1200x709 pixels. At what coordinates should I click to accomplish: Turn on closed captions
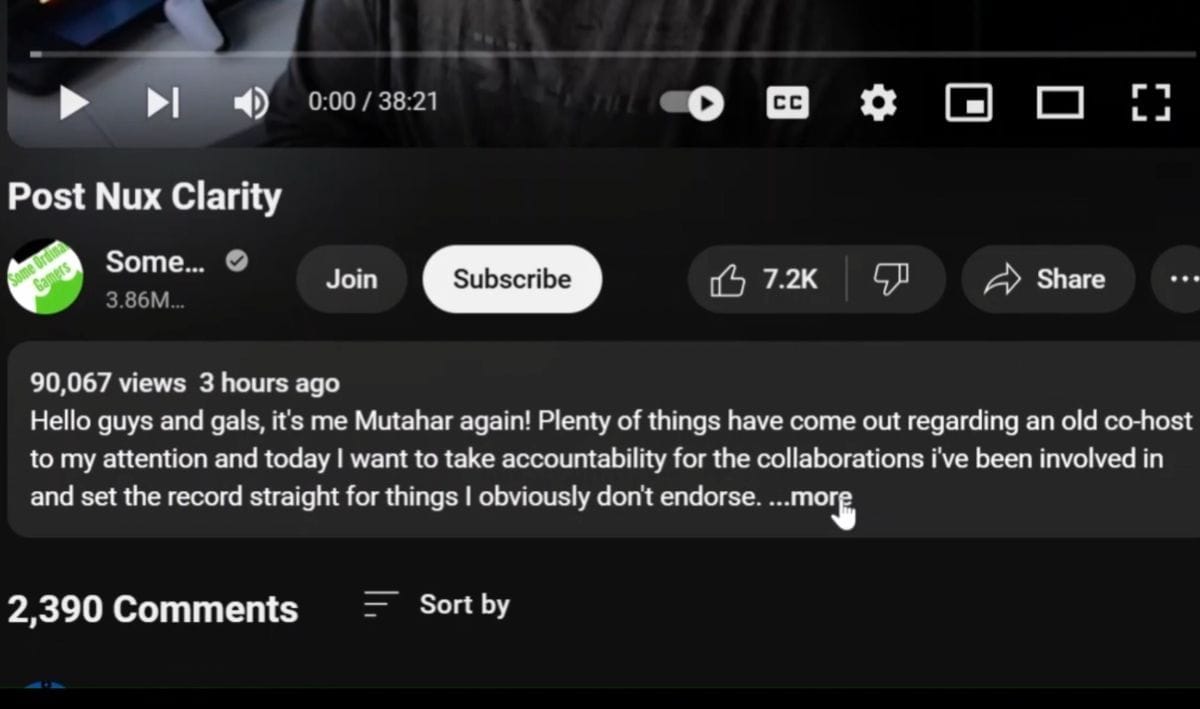coord(787,102)
